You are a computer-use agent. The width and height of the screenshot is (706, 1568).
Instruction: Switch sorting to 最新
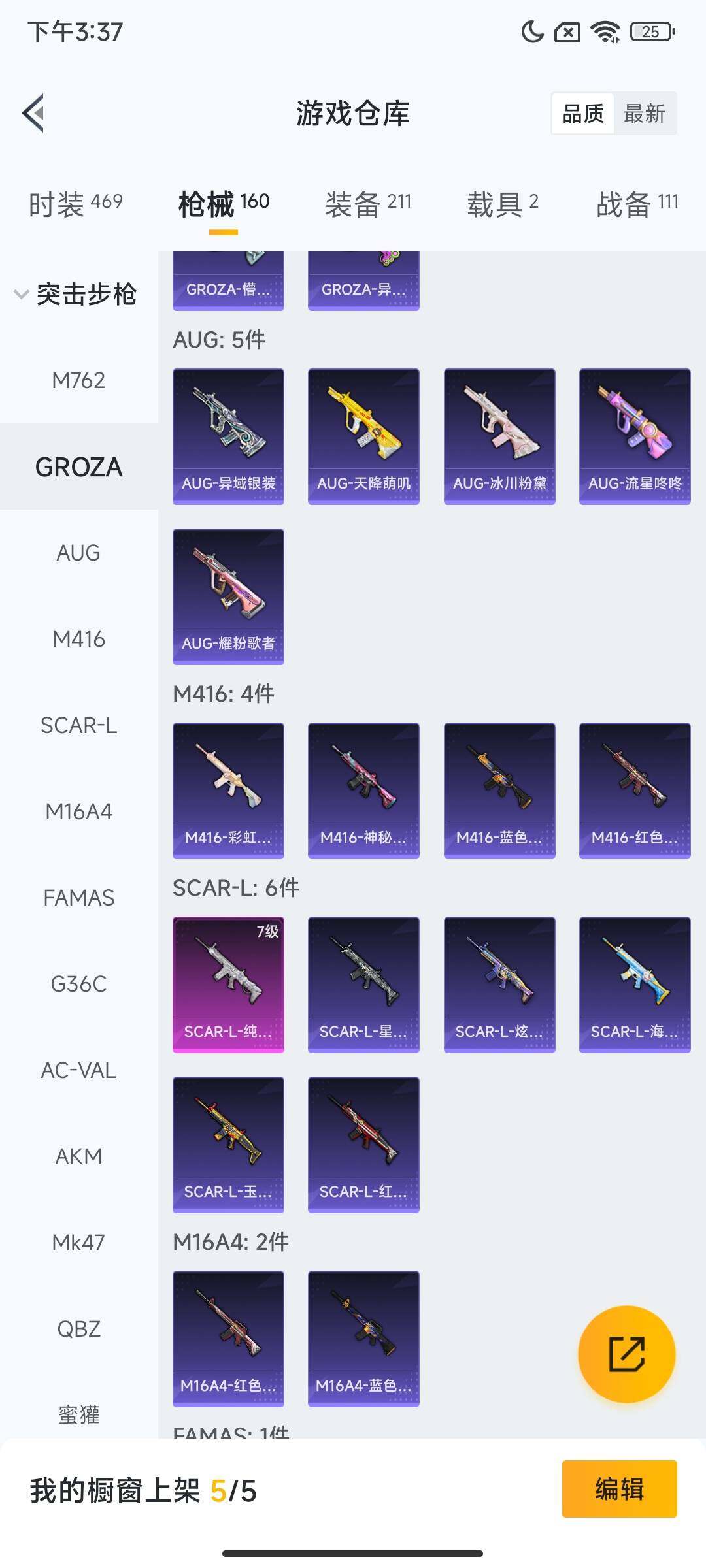pos(644,114)
